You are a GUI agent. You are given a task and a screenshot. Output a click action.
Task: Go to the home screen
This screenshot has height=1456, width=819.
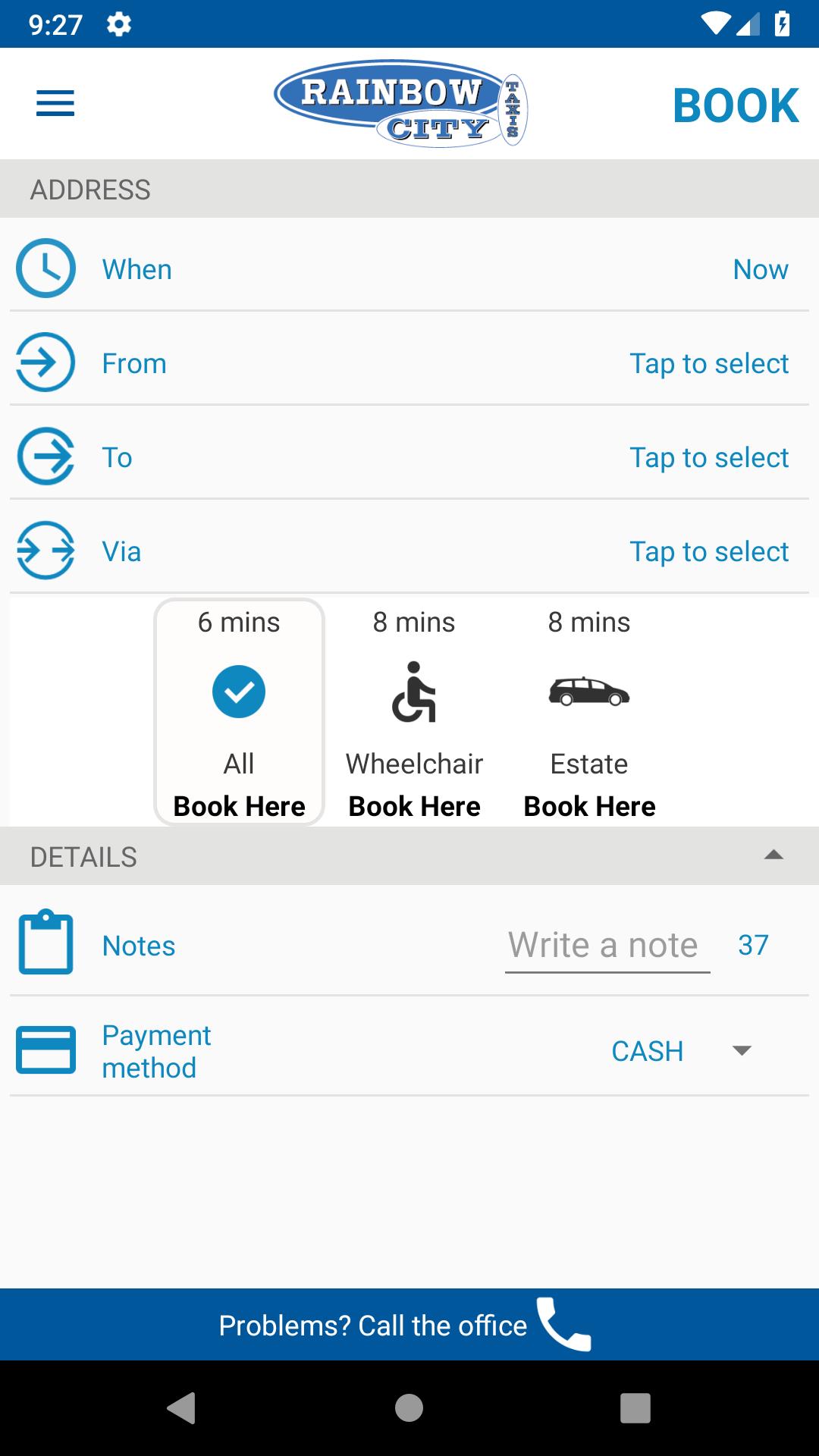point(409,1408)
